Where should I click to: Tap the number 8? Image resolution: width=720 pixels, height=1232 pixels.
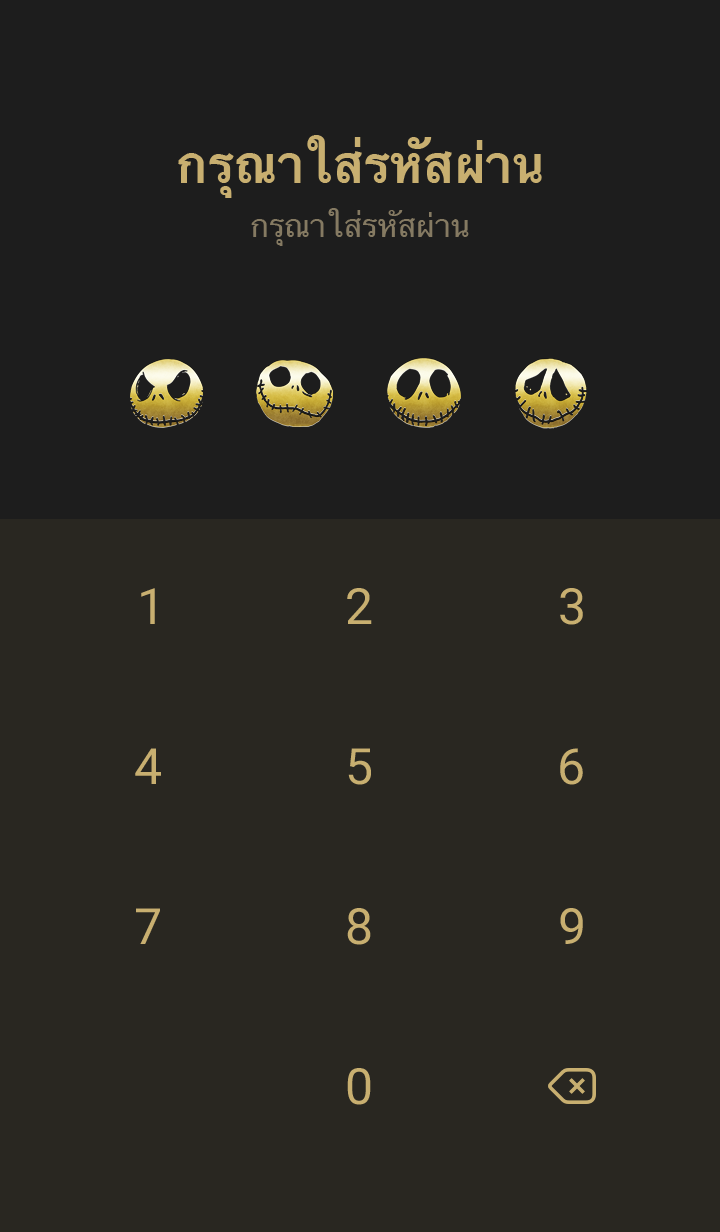tap(359, 927)
